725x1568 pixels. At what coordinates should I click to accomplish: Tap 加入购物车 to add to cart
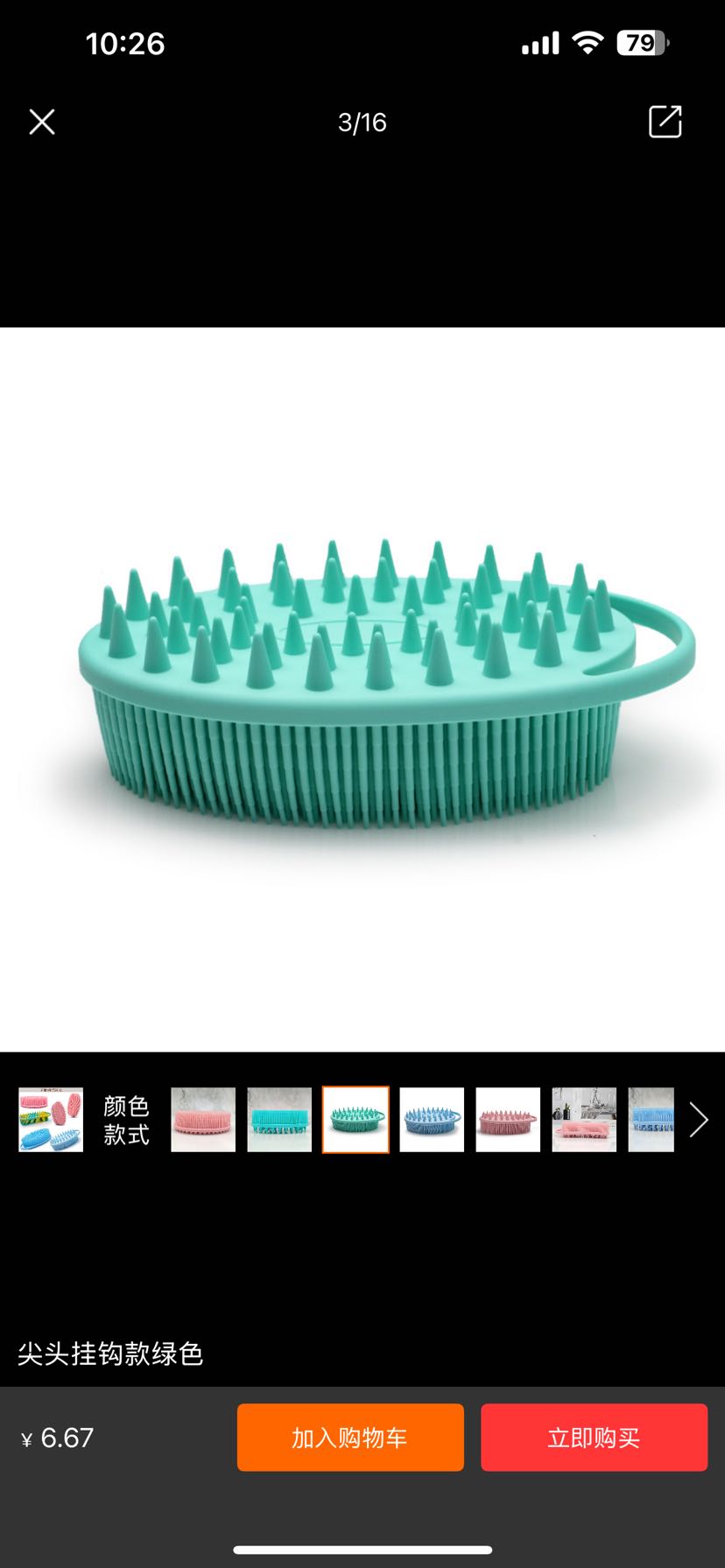[x=350, y=1438]
